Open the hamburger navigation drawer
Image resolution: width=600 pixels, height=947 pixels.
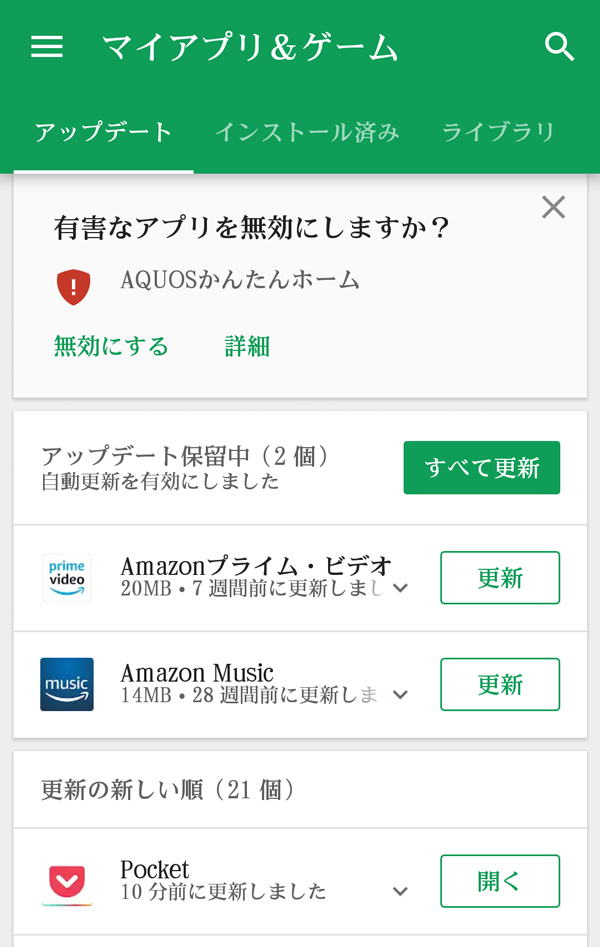(x=47, y=47)
